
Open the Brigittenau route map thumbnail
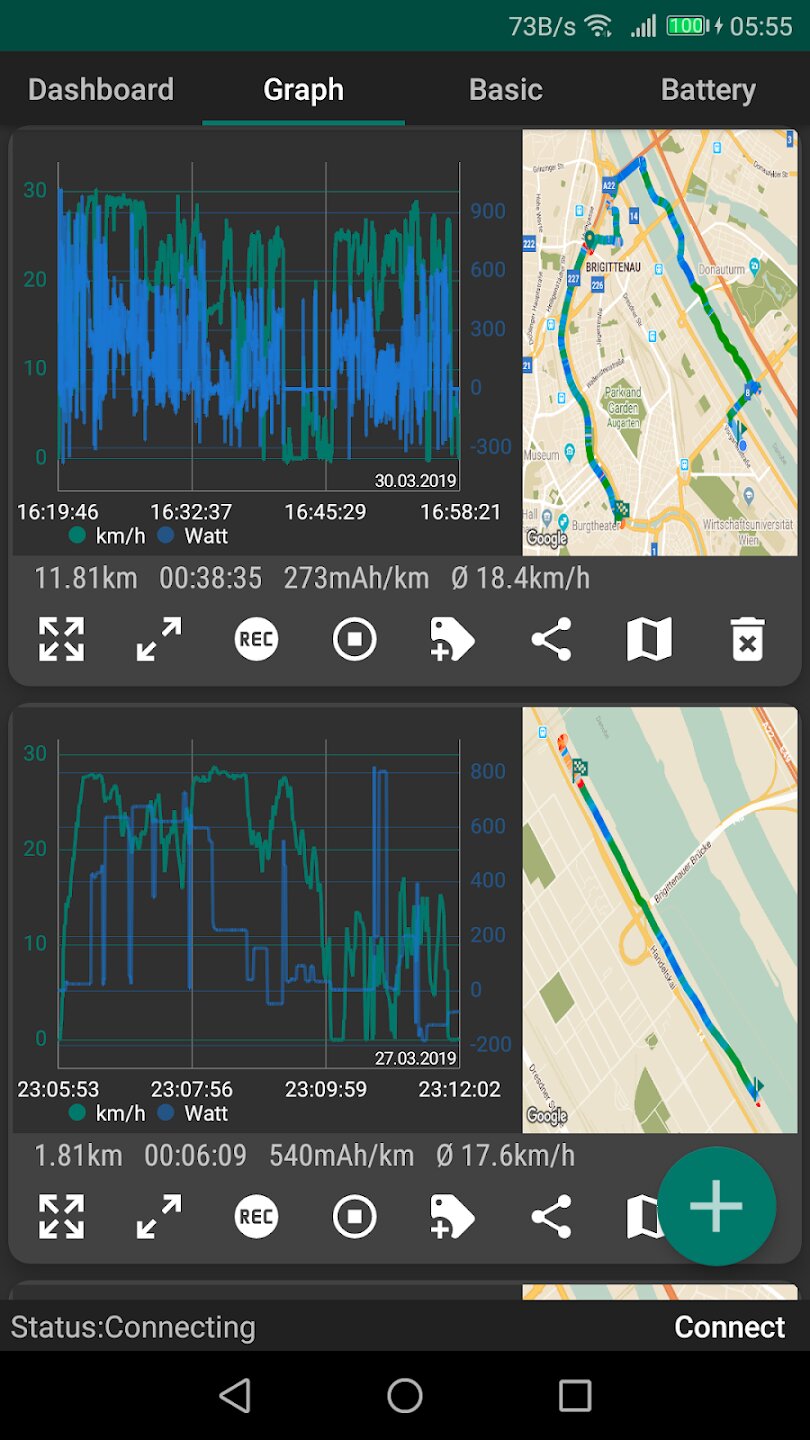660,342
